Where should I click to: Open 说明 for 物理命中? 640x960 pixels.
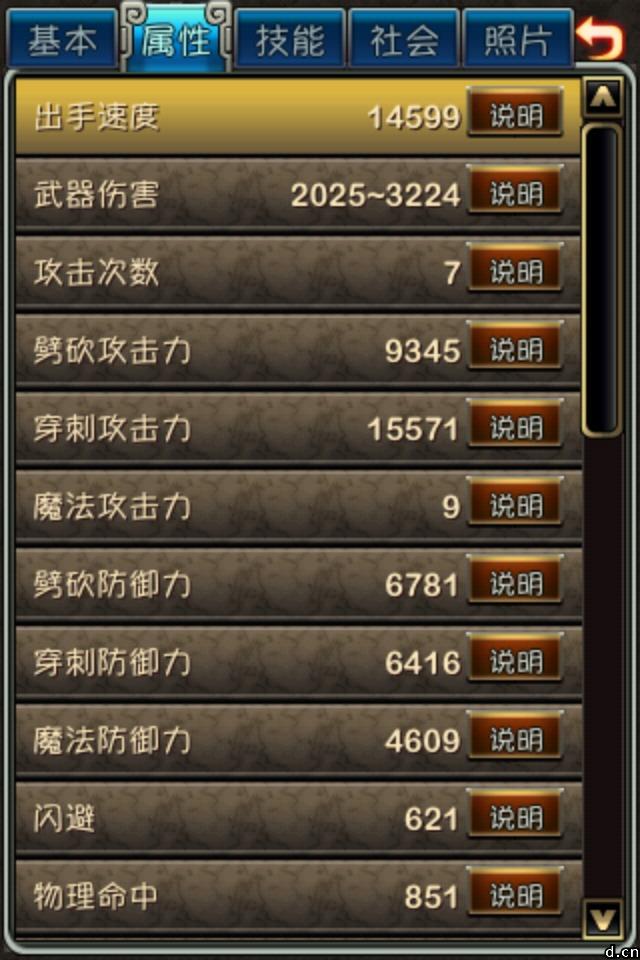click(516, 895)
